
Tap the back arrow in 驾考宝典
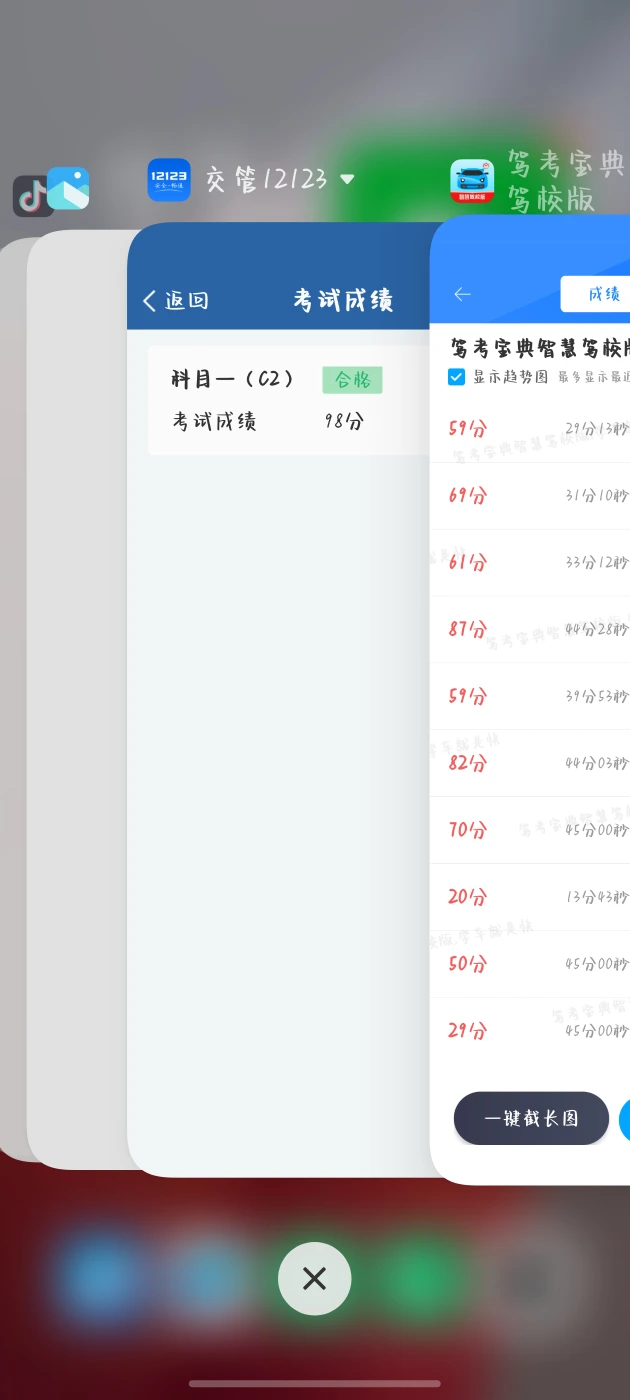(x=462, y=294)
